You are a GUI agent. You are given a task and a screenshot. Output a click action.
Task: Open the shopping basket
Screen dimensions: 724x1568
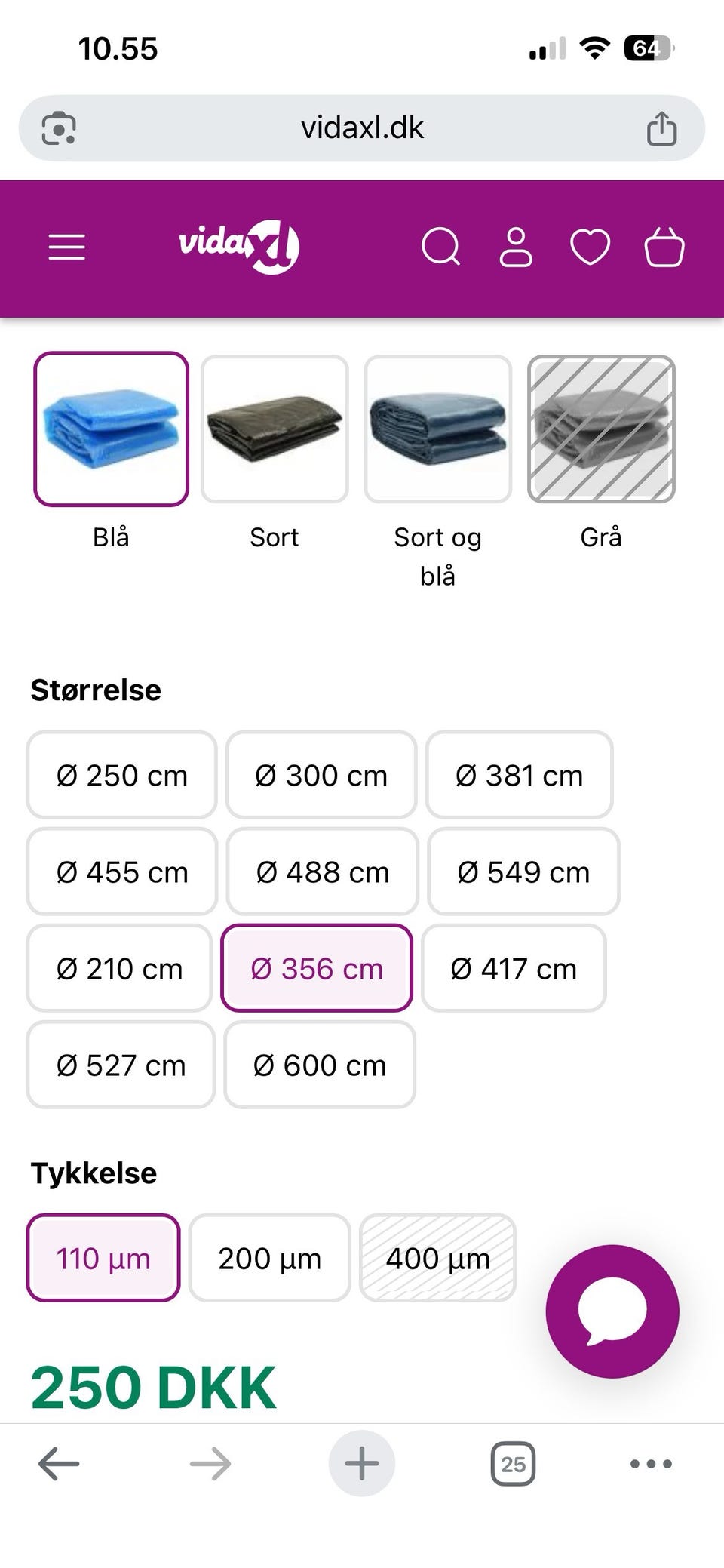point(664,247)
